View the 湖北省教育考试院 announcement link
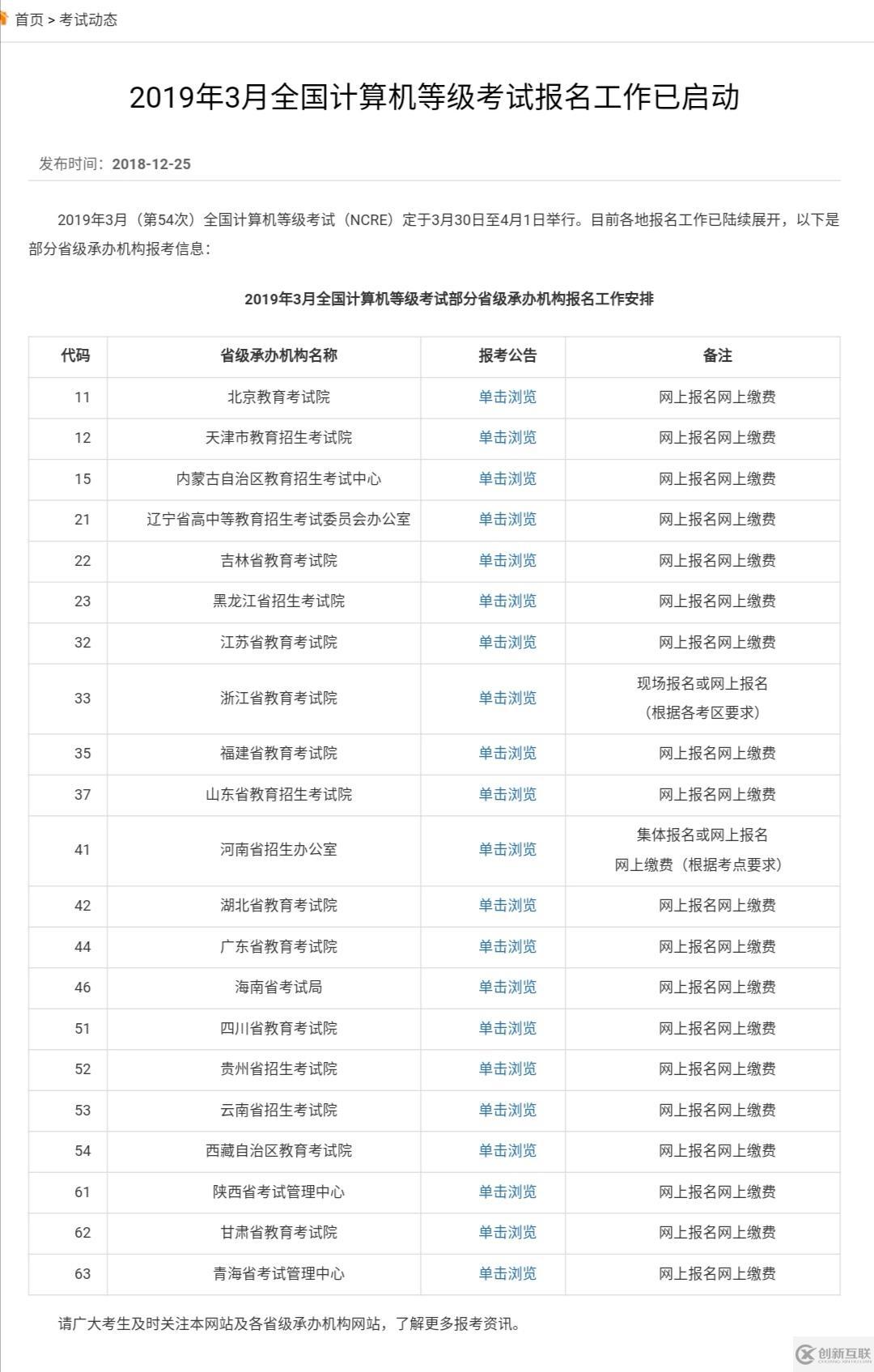The image size is (874, 1372). pos(507,906)
